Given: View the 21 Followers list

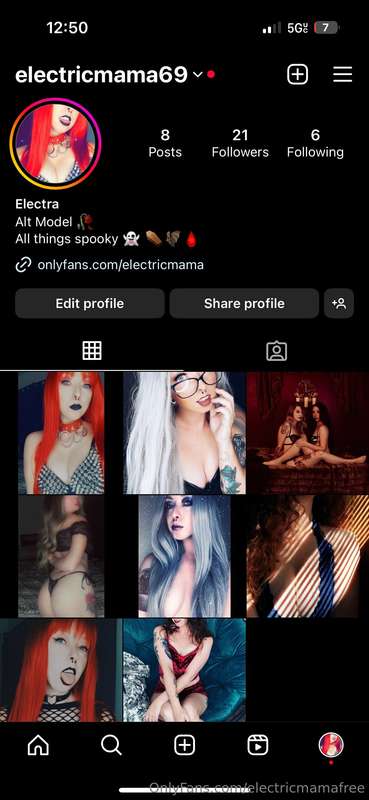Looking at the screenshot, I should pos(240,143).
